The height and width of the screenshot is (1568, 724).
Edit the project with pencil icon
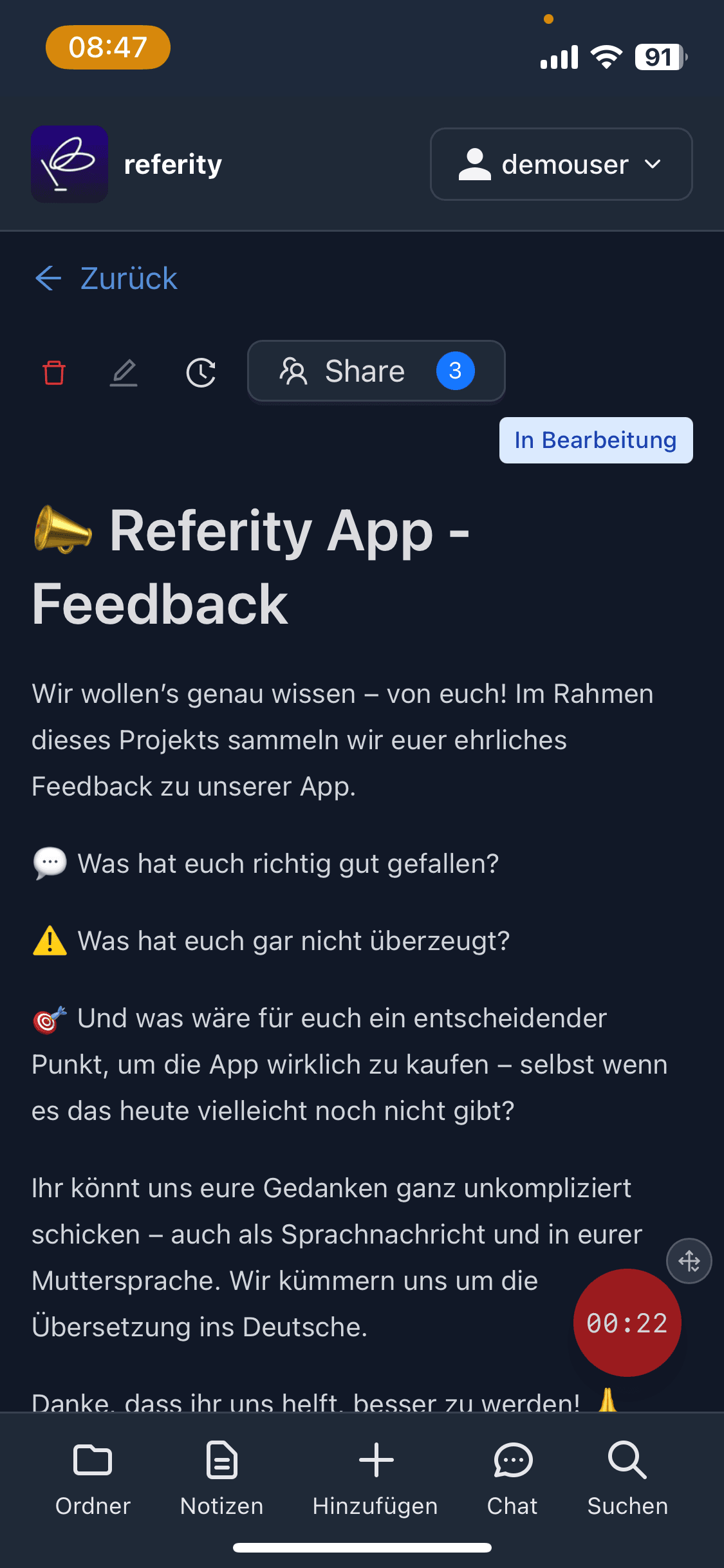point(124,372)
